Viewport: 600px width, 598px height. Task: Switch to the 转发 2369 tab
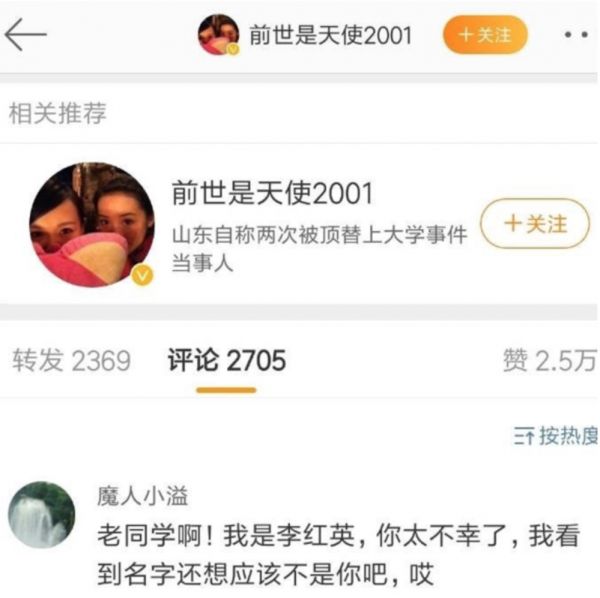click(71, 361)
